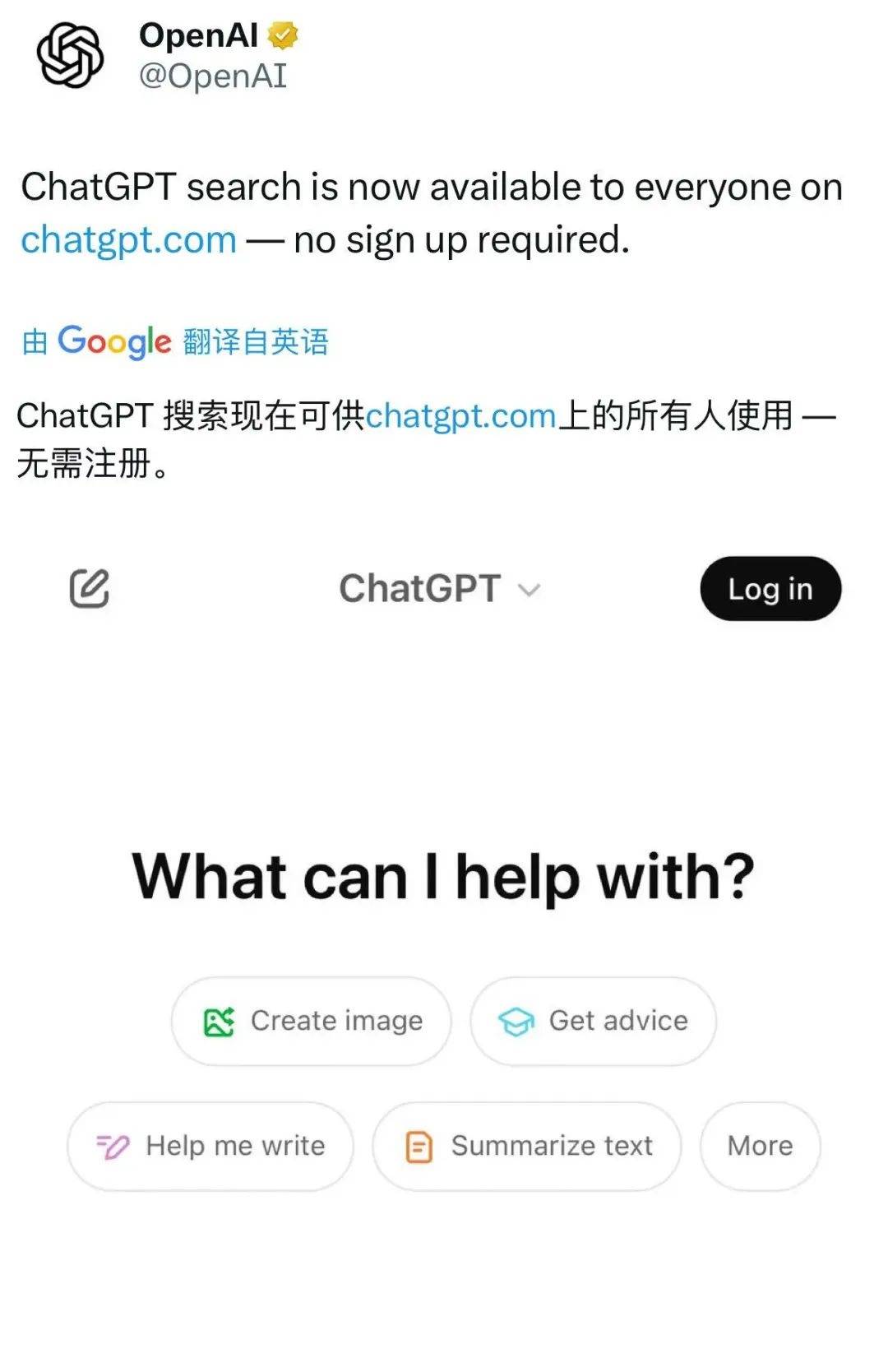Click the graduation cap Get advice icon
Screen dimensions: 888x1372
(516, 1020)
